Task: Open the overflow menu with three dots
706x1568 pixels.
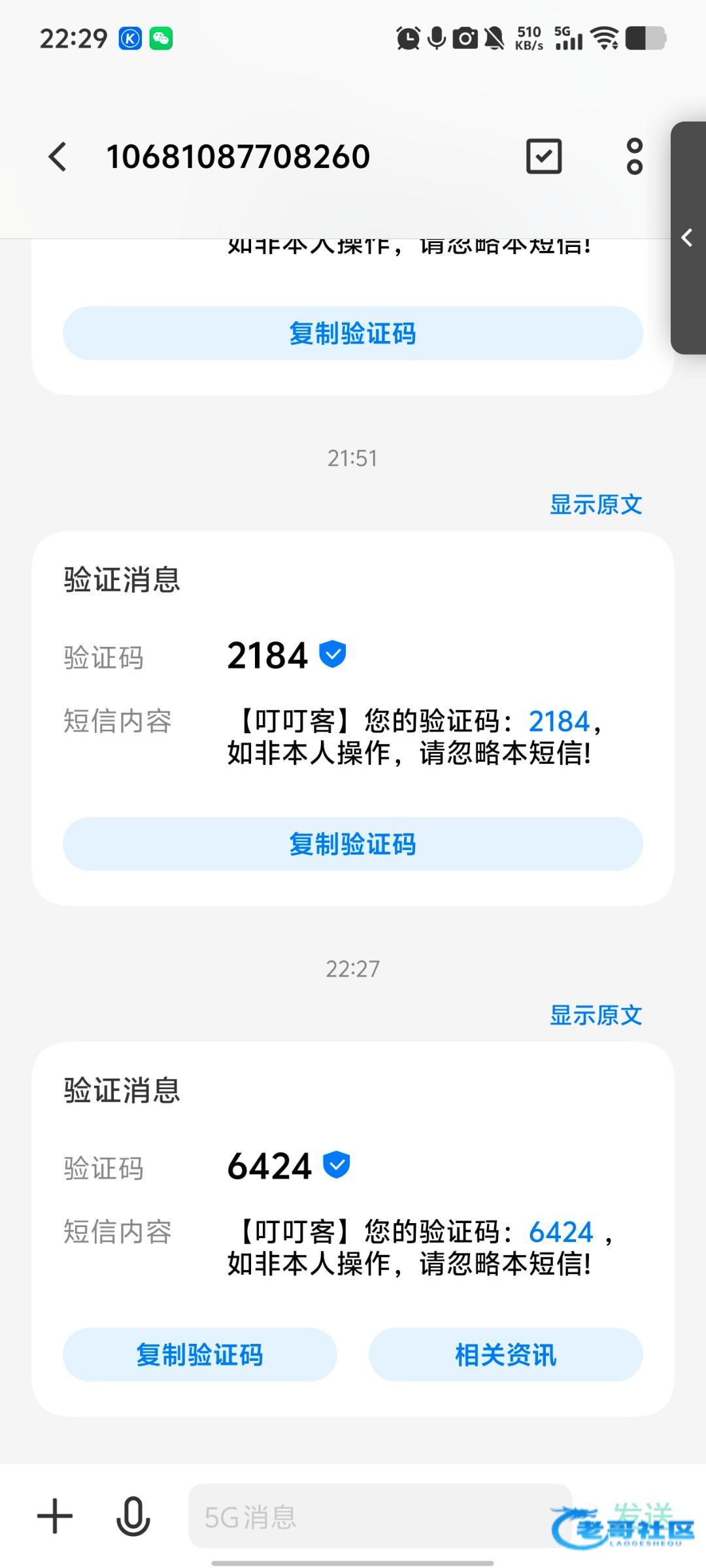Action: (x=634, y=157)
